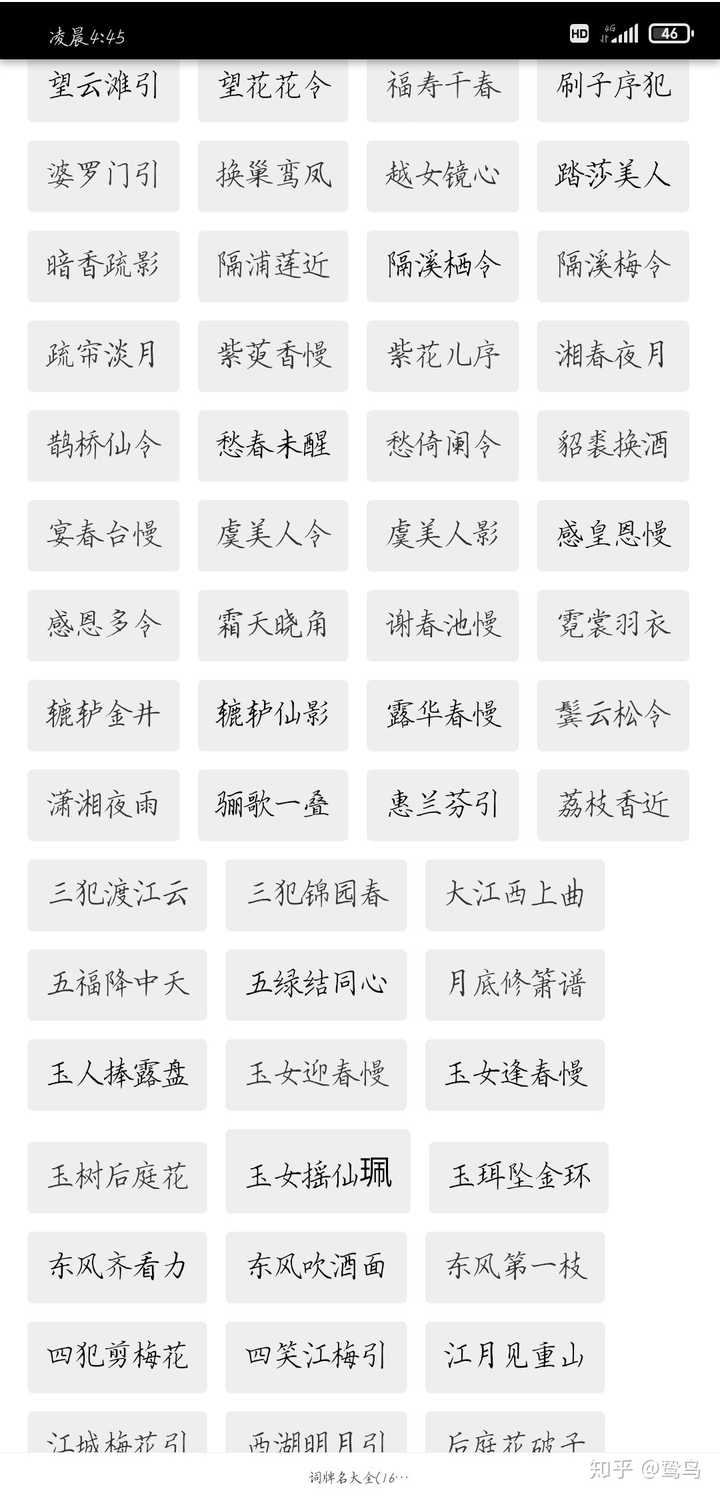Choose 鹊桥仙令
Screen dimensions: 720x1499
pos(103,445)
